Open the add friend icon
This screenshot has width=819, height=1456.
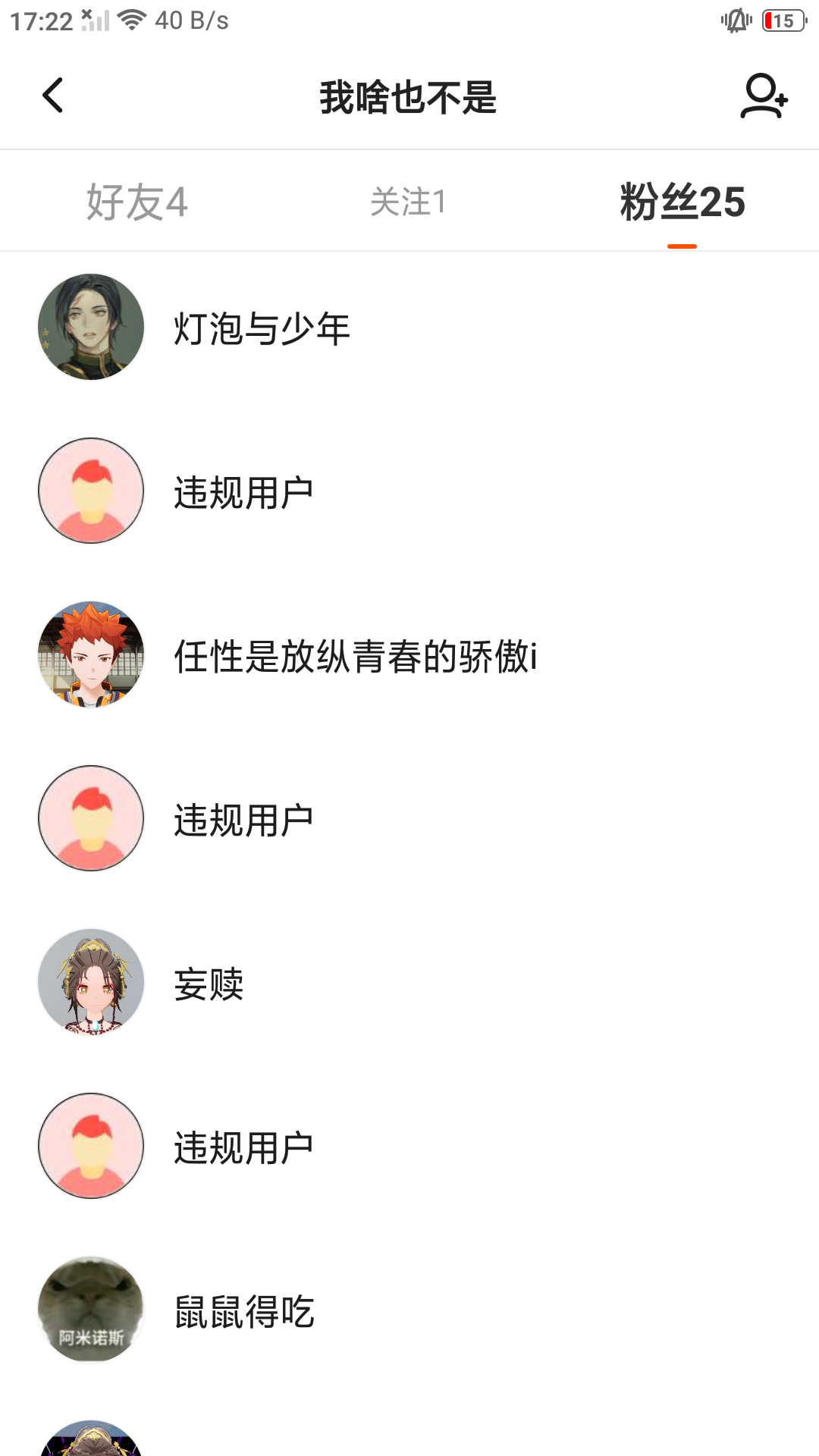pos(763,96)
